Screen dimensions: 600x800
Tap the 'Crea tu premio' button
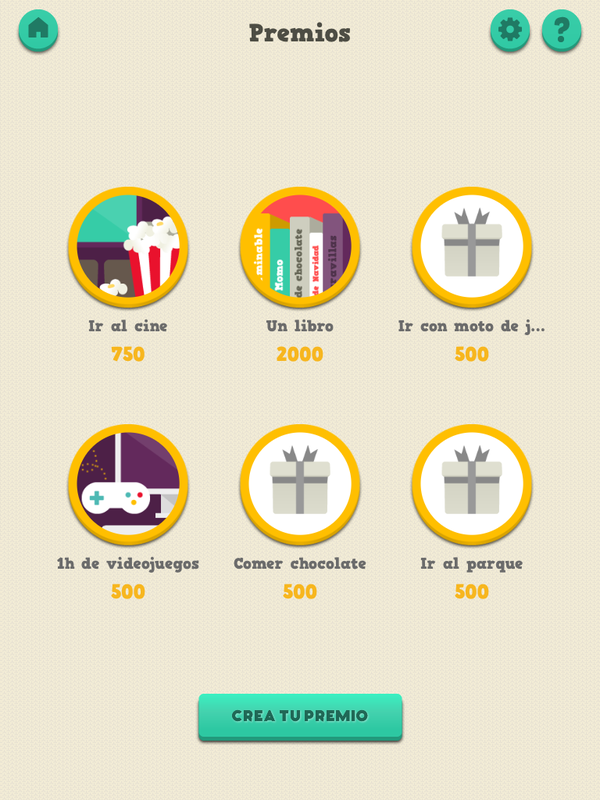click(300, 716)
